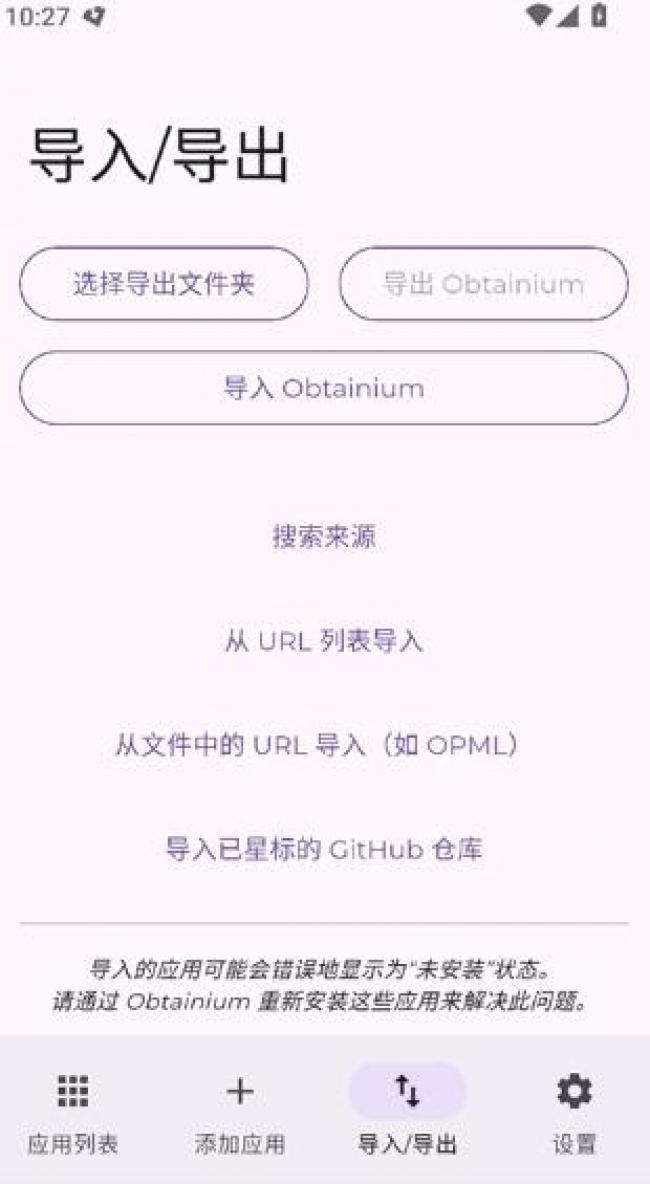Open the 设置 tab
650x1184 pixels.
(574, 1112)
